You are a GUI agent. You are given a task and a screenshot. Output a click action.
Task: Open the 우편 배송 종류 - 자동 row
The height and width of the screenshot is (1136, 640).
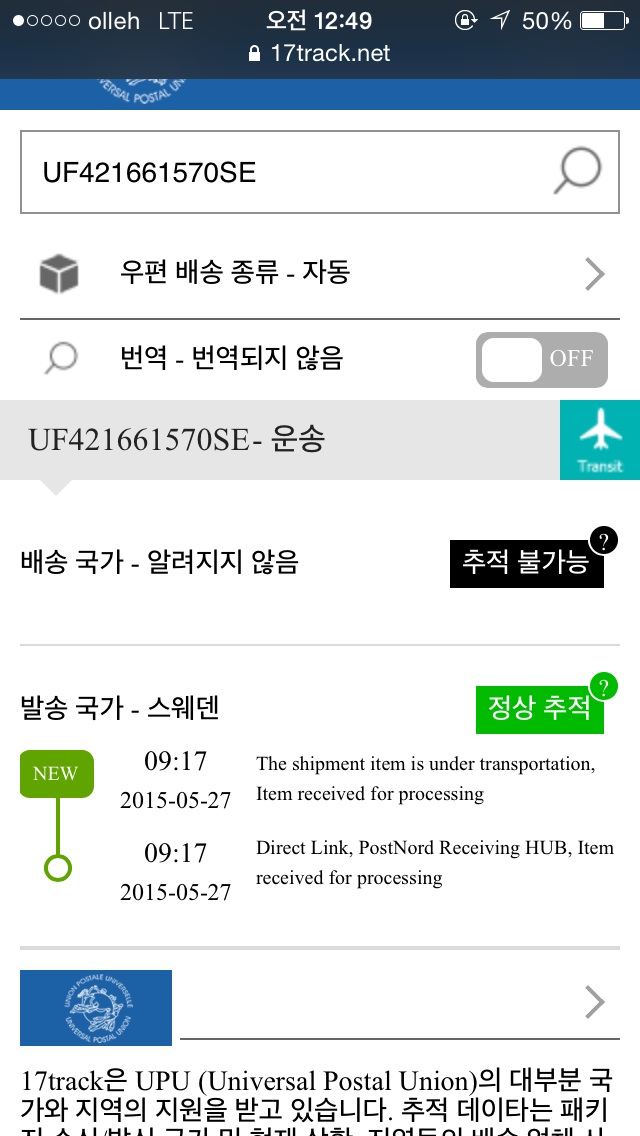click(320, 273)
